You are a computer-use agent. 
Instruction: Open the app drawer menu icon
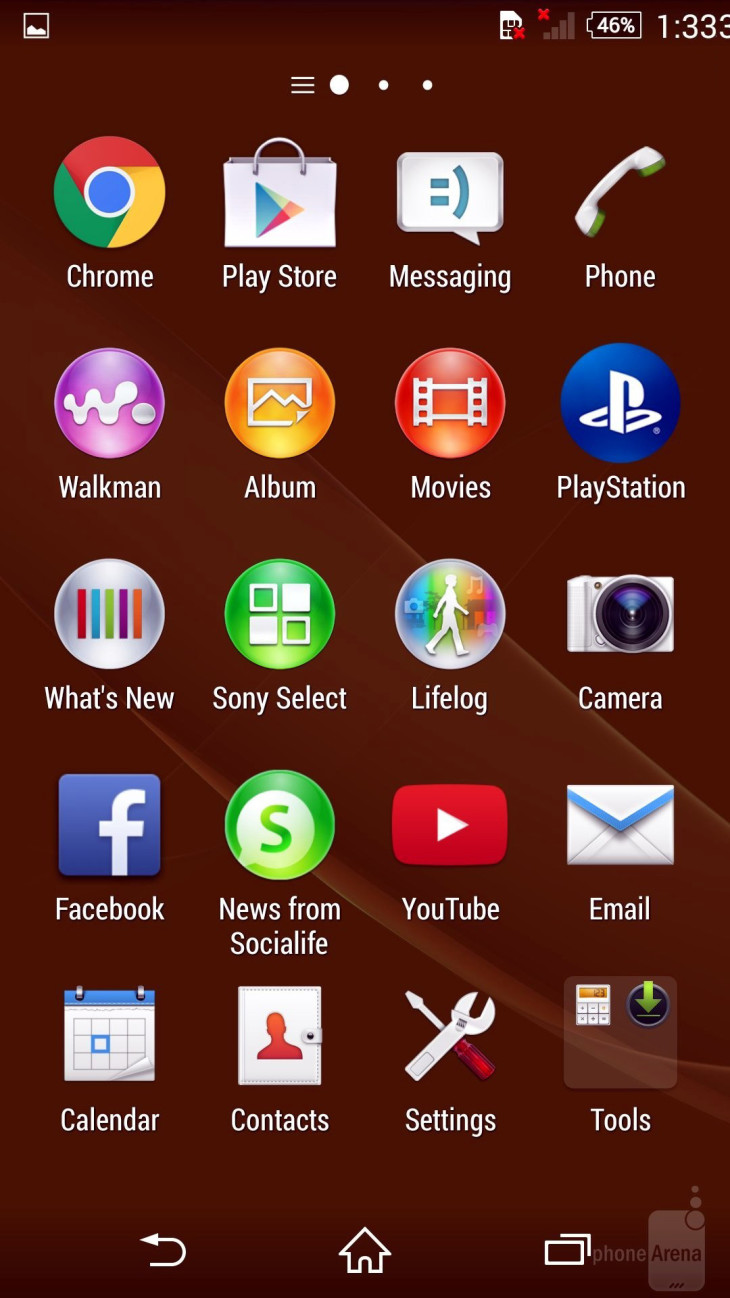tap(302, 85)
